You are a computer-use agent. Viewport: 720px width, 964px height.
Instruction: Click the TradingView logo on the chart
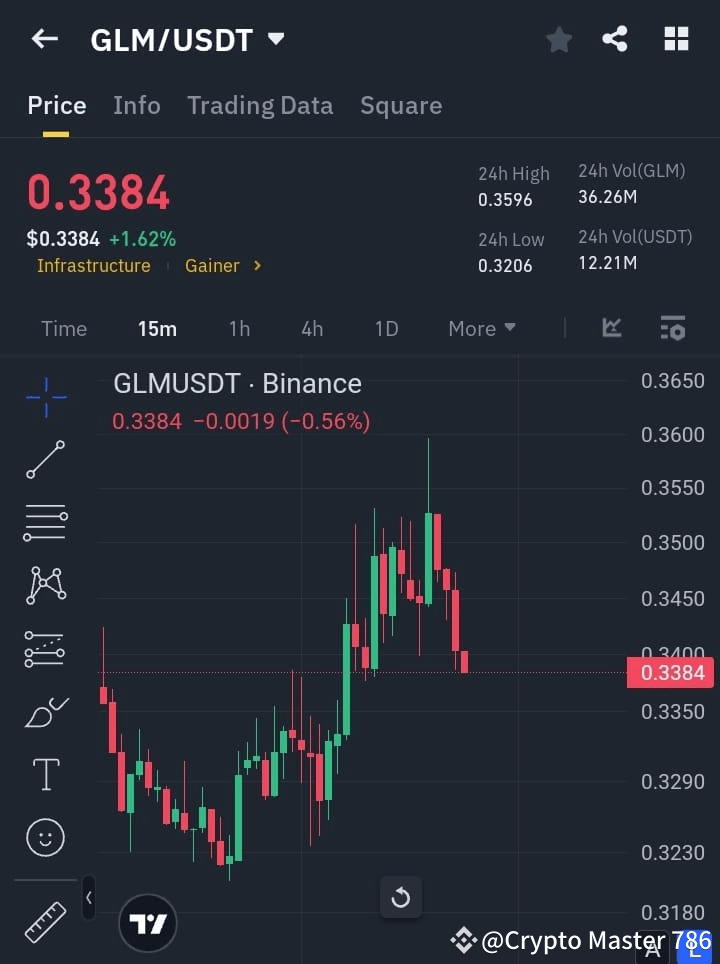click(148, 922)
